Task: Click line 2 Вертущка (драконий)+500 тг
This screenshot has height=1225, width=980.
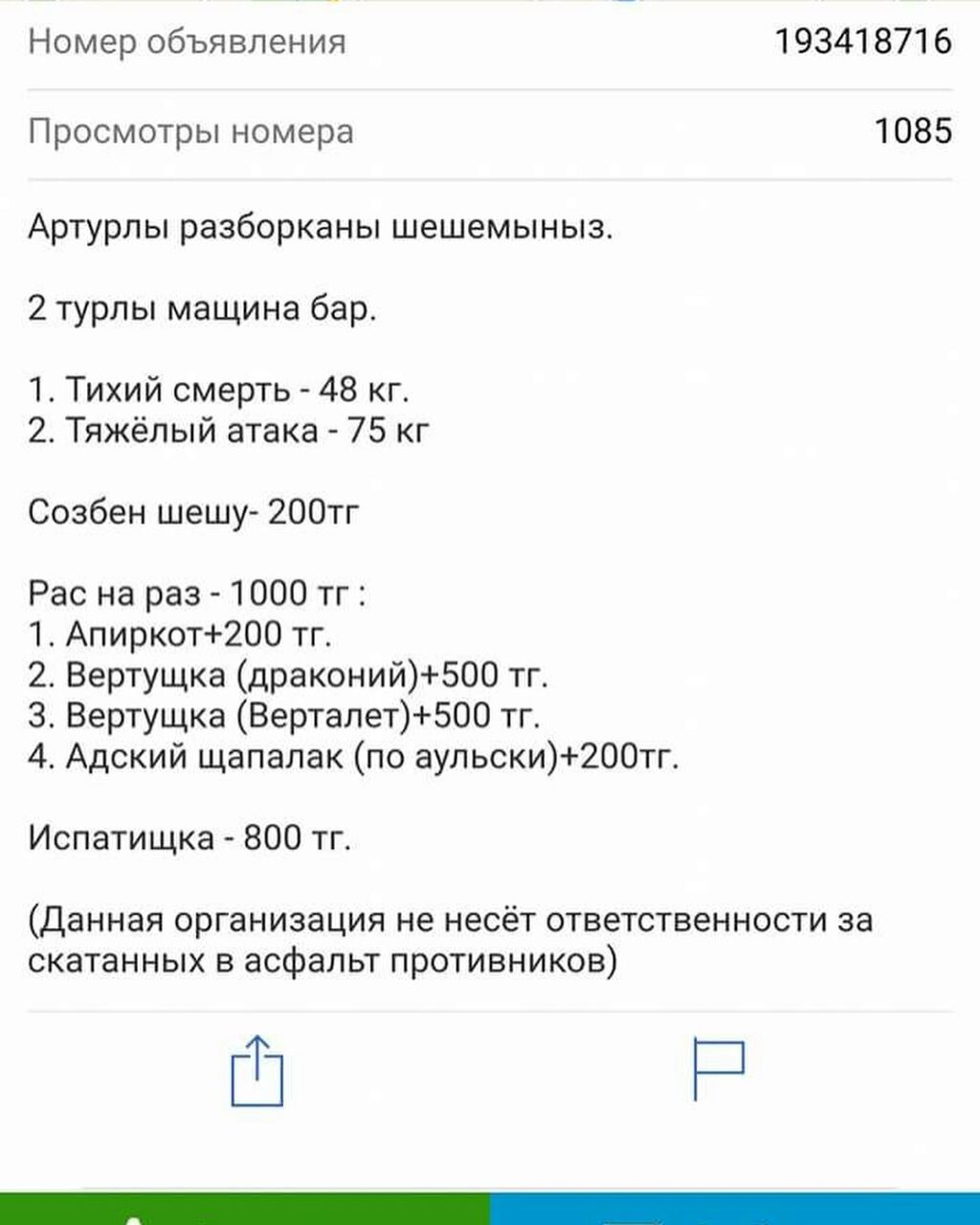Action: click(x=287, y=675)
